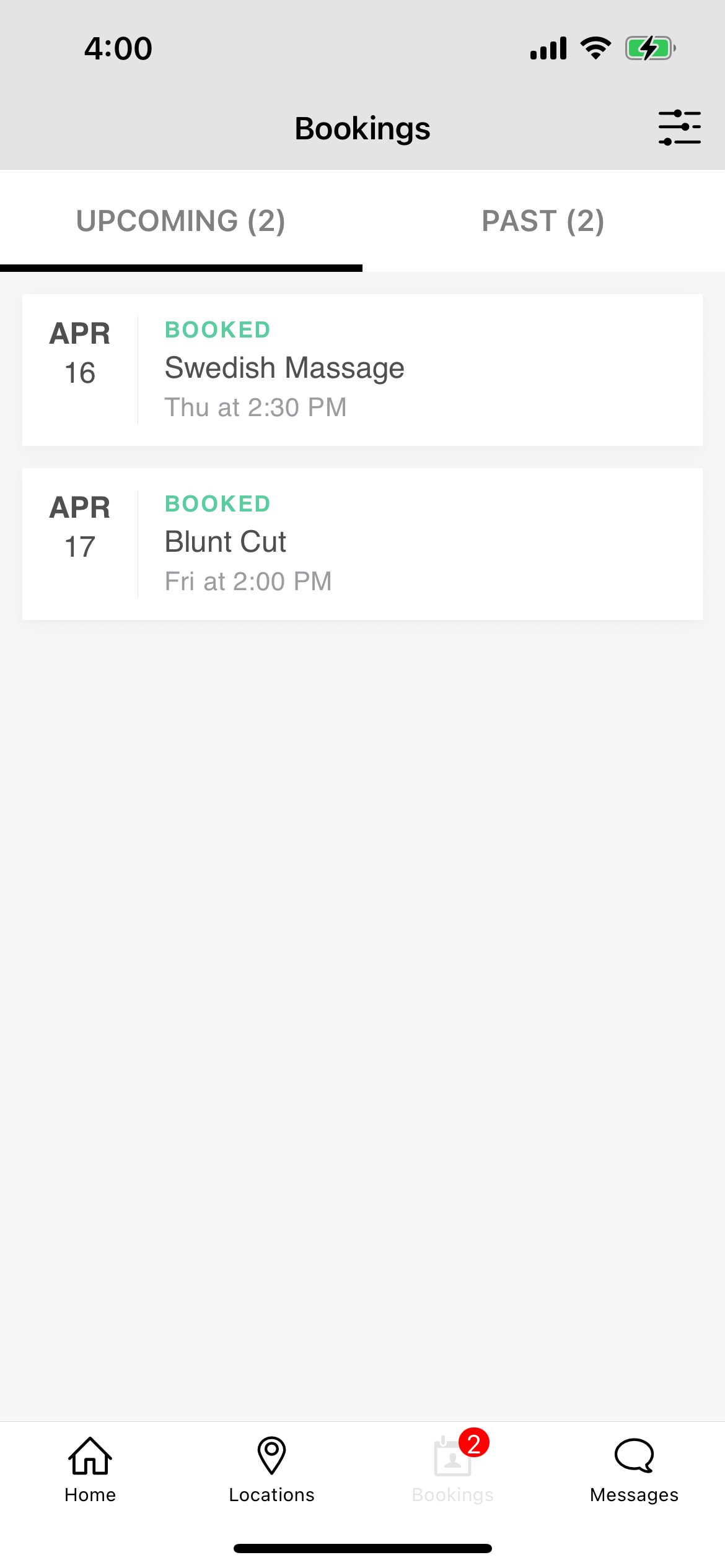Go to the Home tab
The height and width of the screenshot is (1568, 725).
click(90, 1469)
